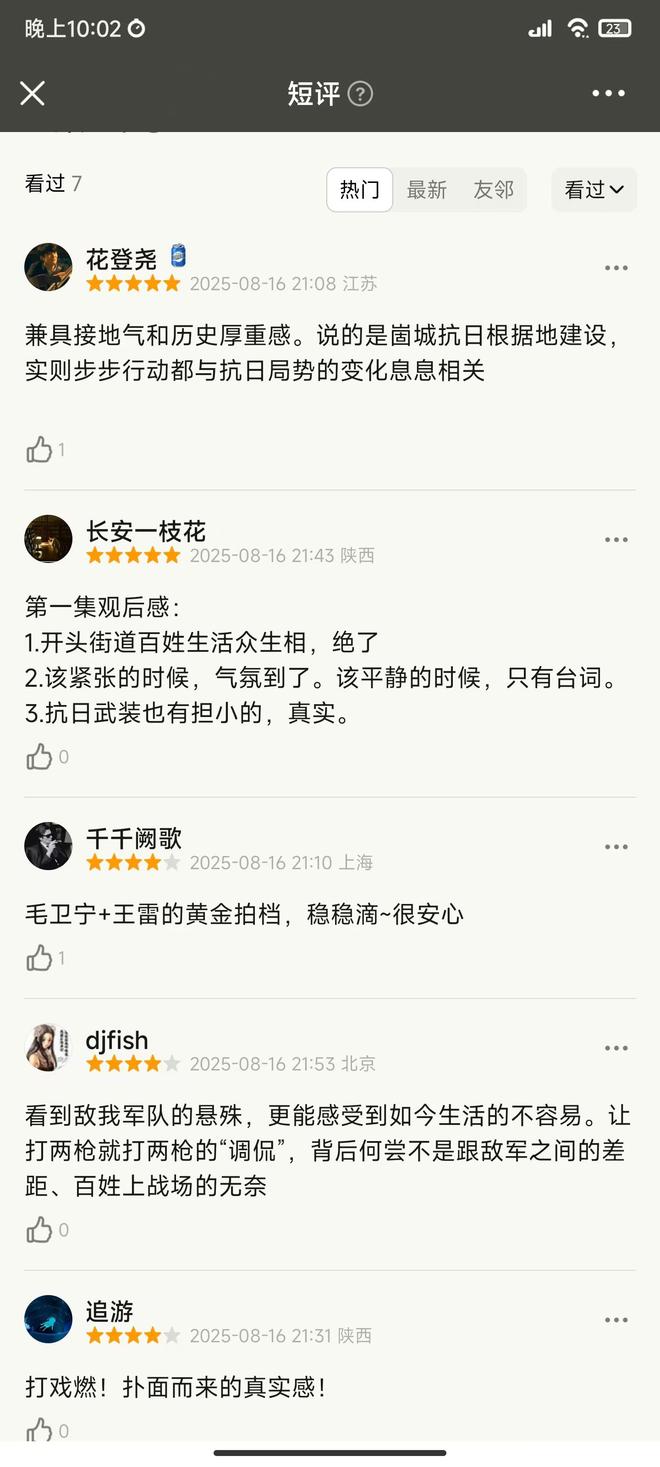660x1467 pixels.
Task: Open more options on 追游's review
Action: [616, 1320]
